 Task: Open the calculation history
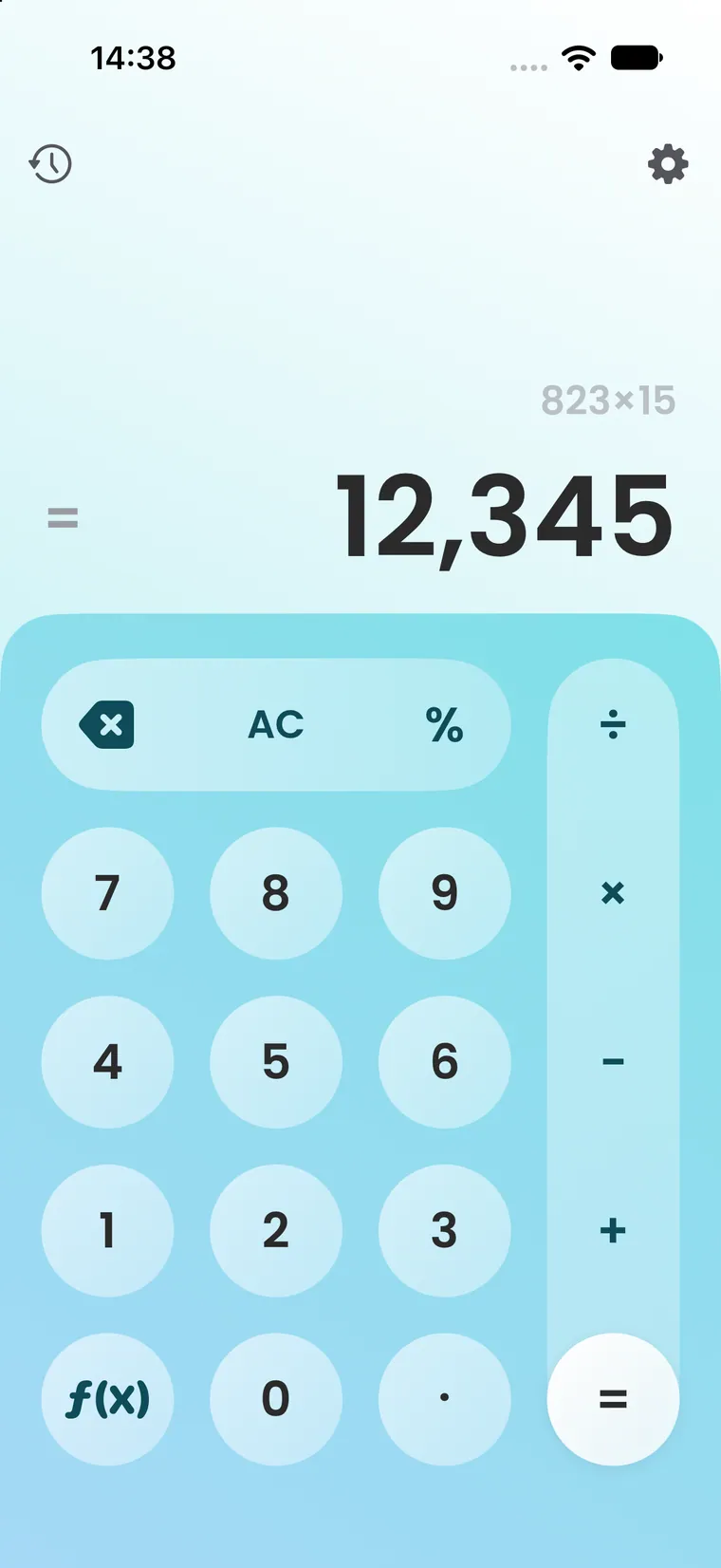point(50,164)
